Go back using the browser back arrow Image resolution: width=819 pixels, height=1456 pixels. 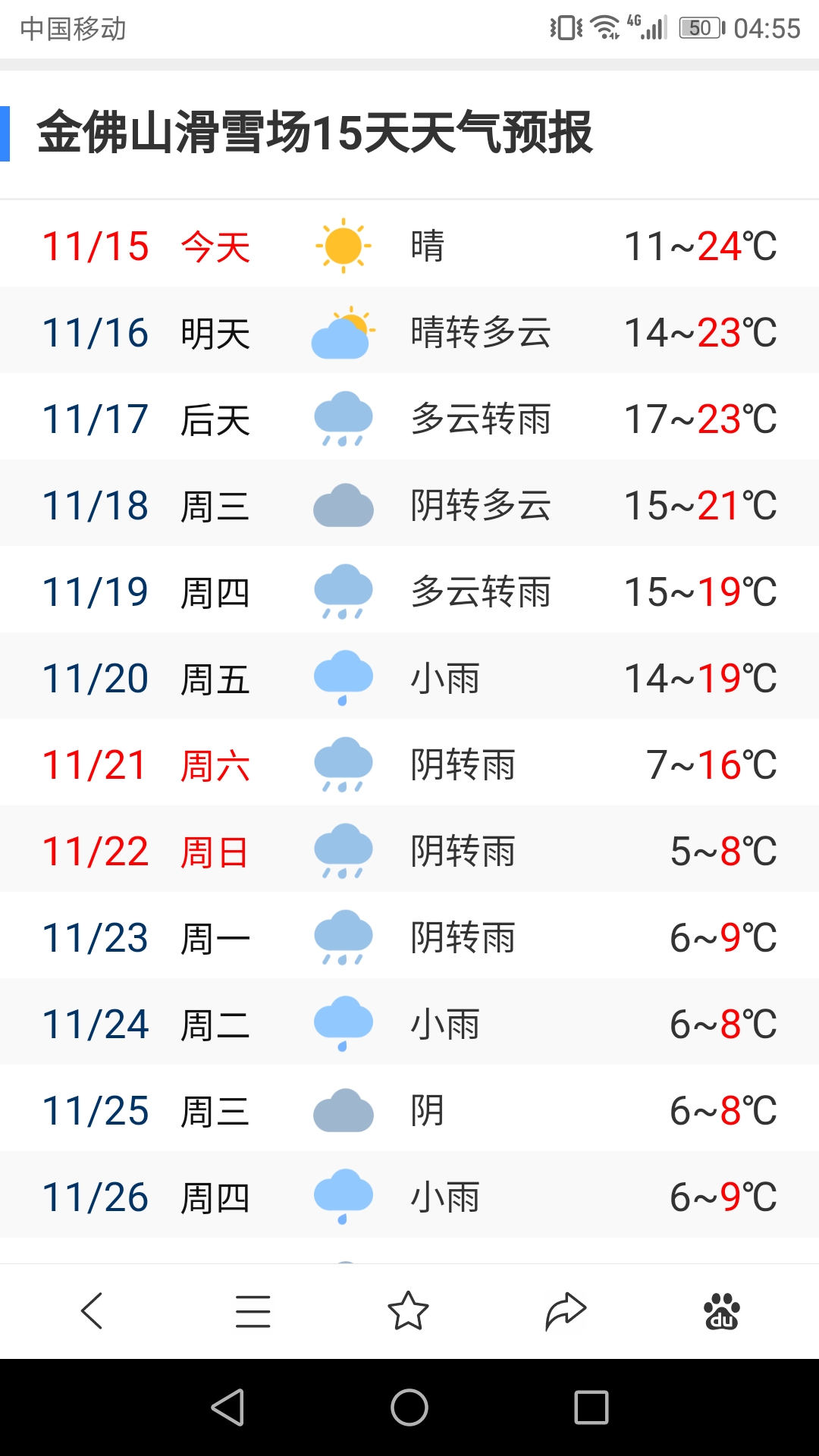(x=92, y=1310)
